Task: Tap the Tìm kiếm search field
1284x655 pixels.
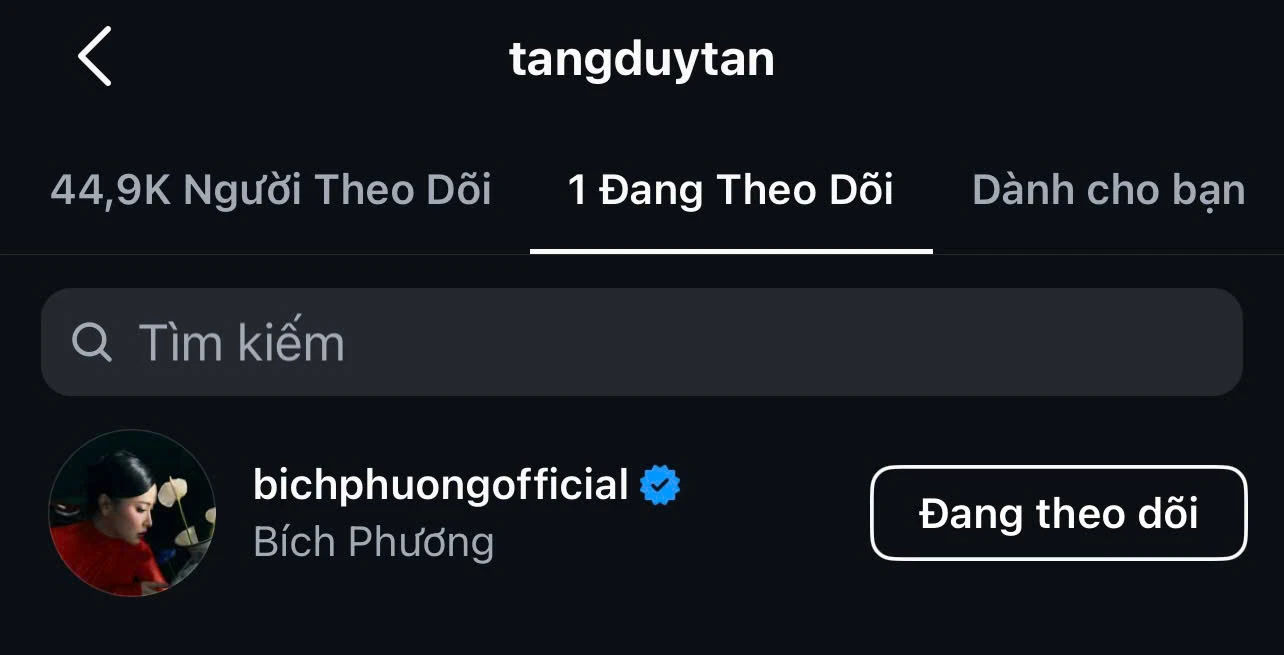Action: coord(640,343)
